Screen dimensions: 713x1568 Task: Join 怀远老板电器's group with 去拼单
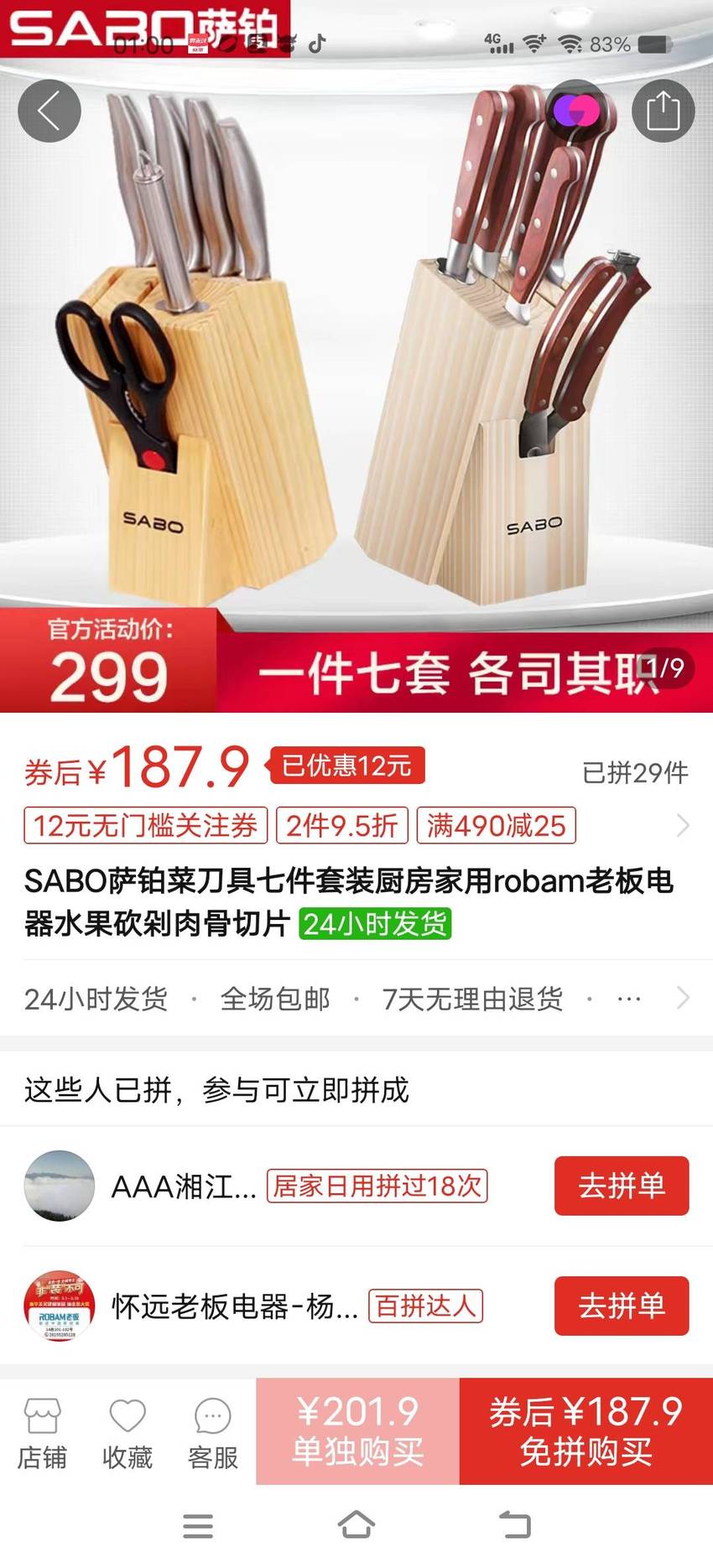[x=622, y=1306]
